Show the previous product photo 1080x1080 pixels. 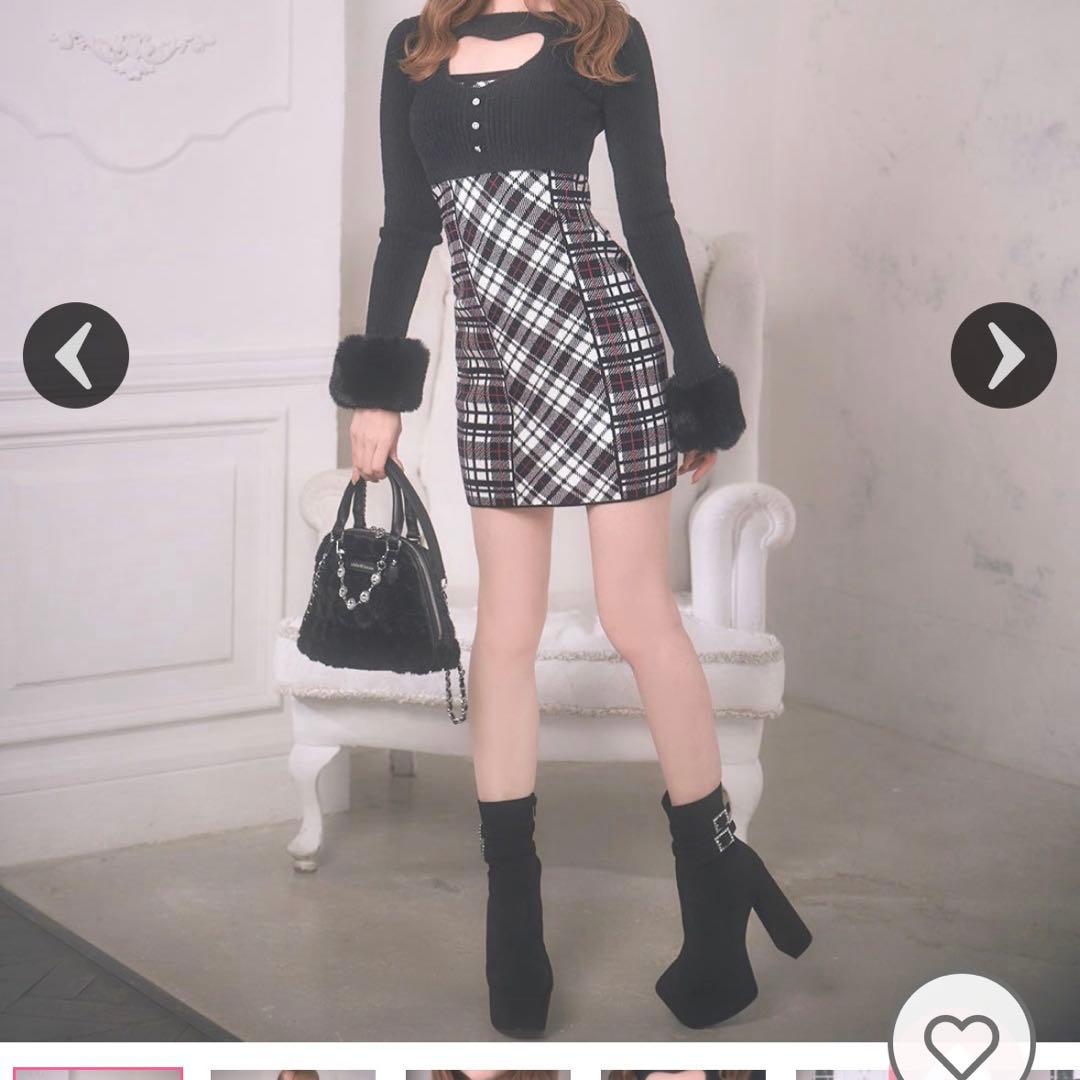click(76, 355)
